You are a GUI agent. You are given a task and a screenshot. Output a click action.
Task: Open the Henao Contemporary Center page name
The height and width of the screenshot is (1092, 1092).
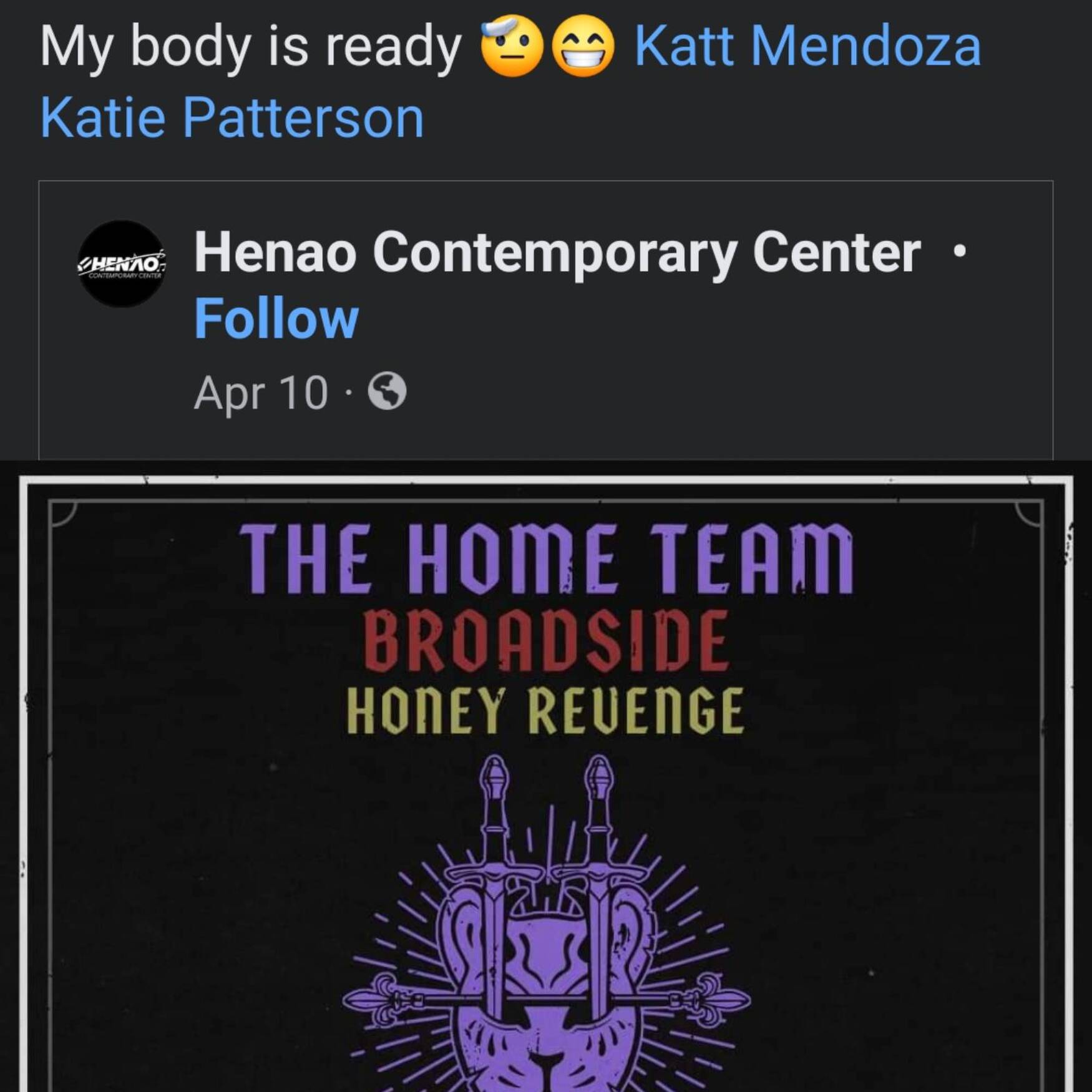557,252
